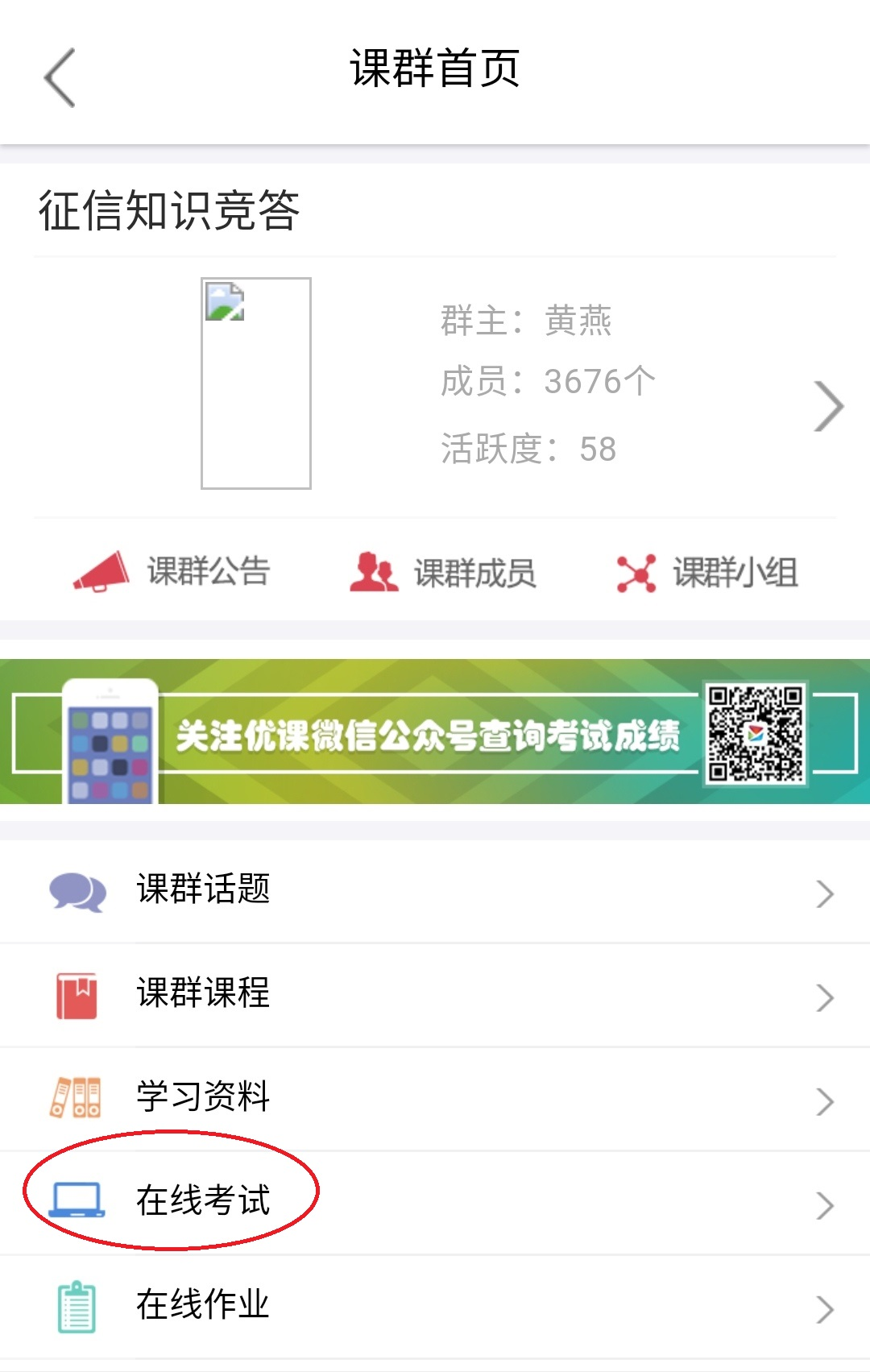Open 学习资料 study materials
Image resolution: width=870 pixels, height=1372 pixels.
435,1099
